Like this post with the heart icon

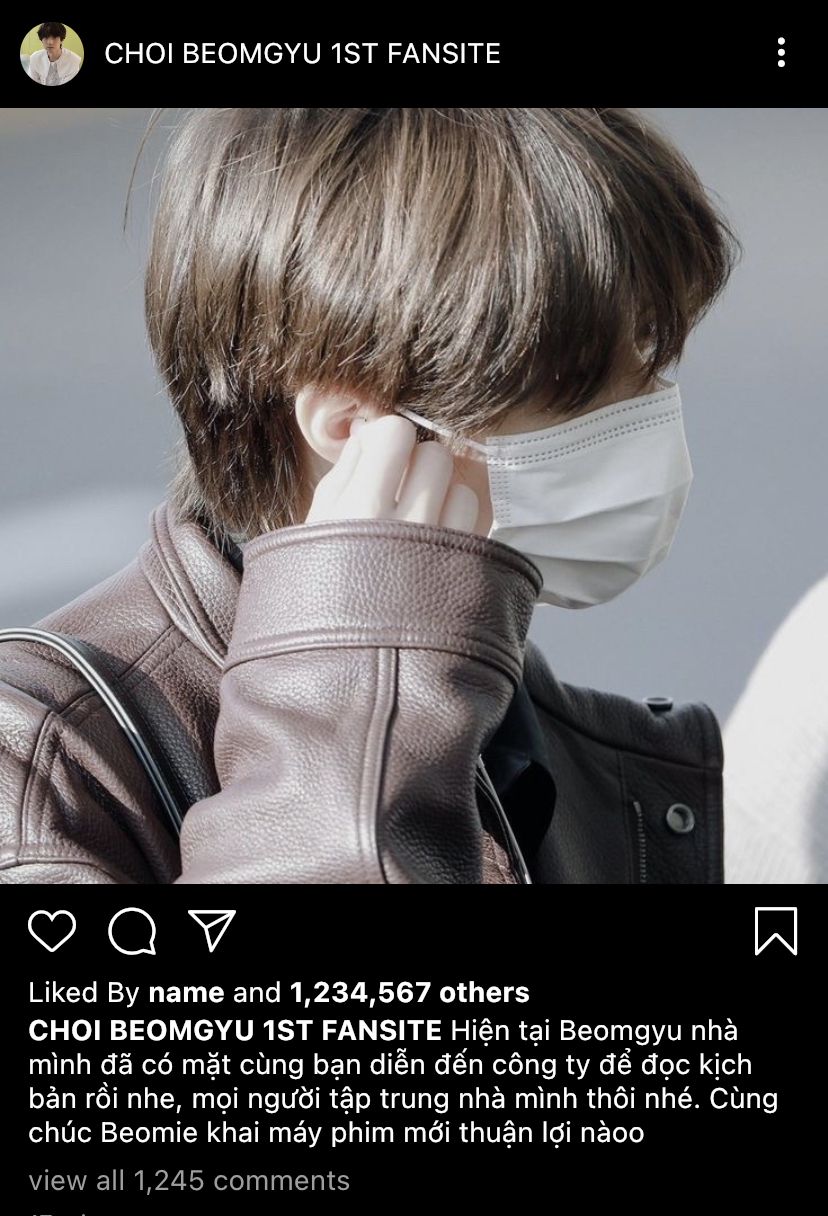coord(52,931)
